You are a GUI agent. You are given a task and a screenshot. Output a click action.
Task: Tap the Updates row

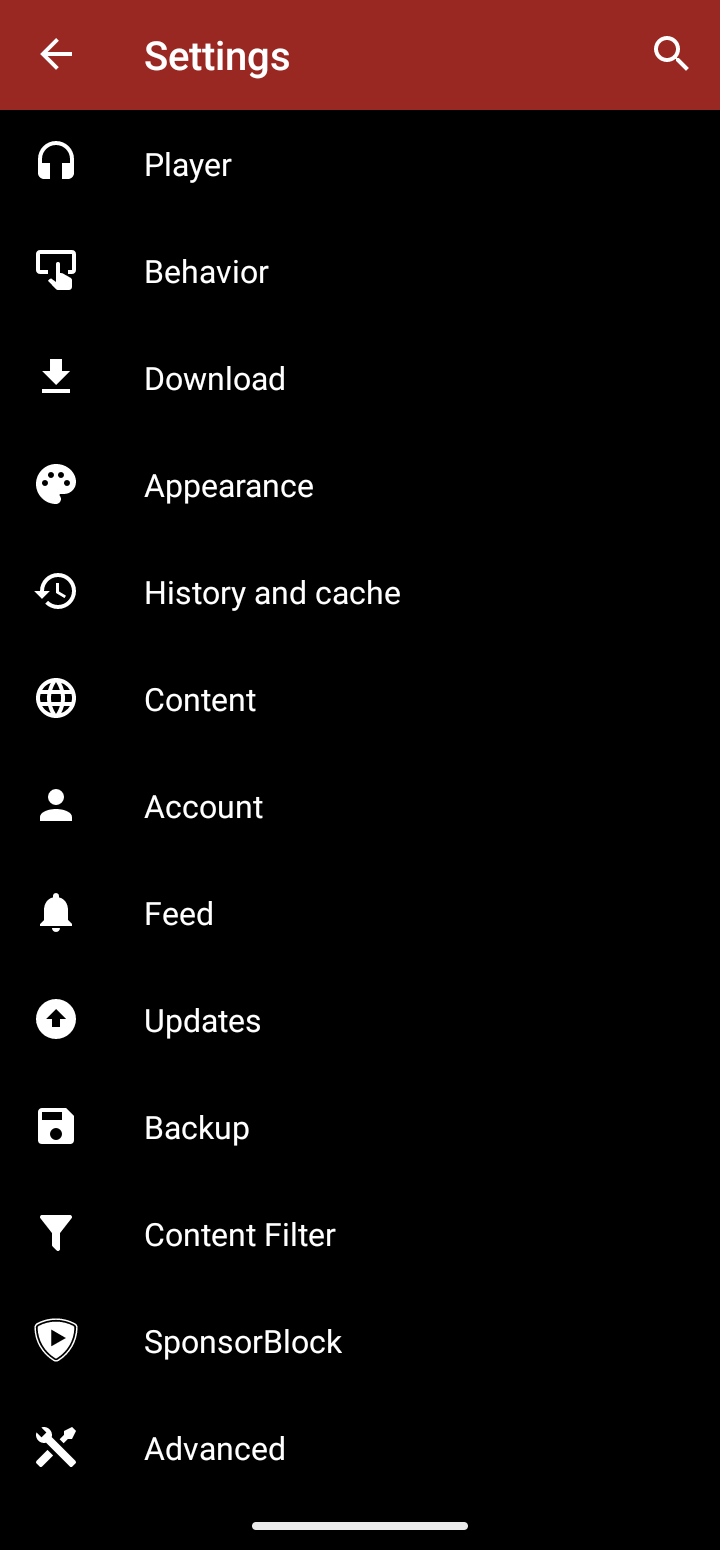tap(203, 1021)
